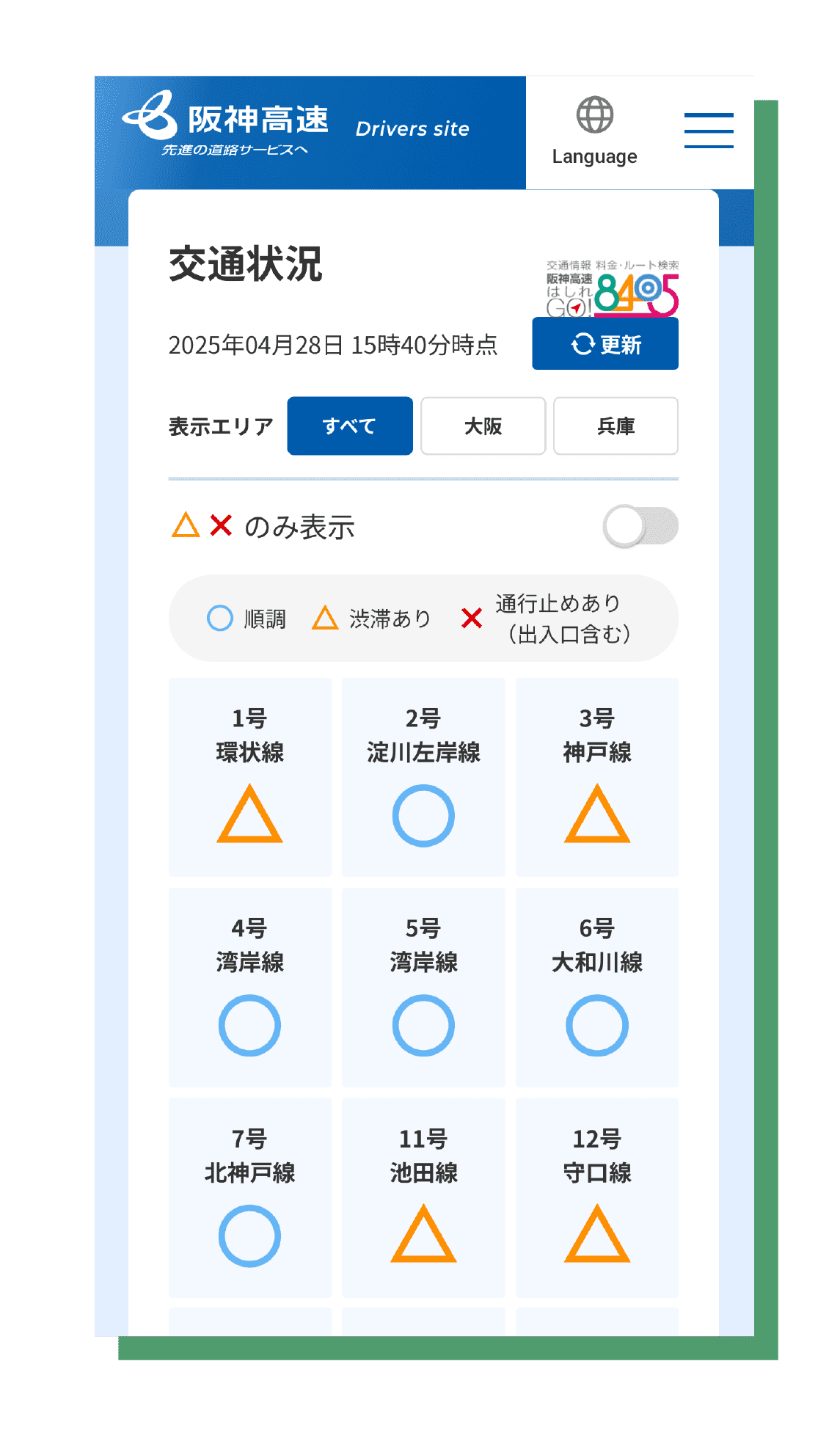Open 2号 淀川左岸線 traffic details
Viewport: 840px width, 1452px height.
[x=423, y=777]
